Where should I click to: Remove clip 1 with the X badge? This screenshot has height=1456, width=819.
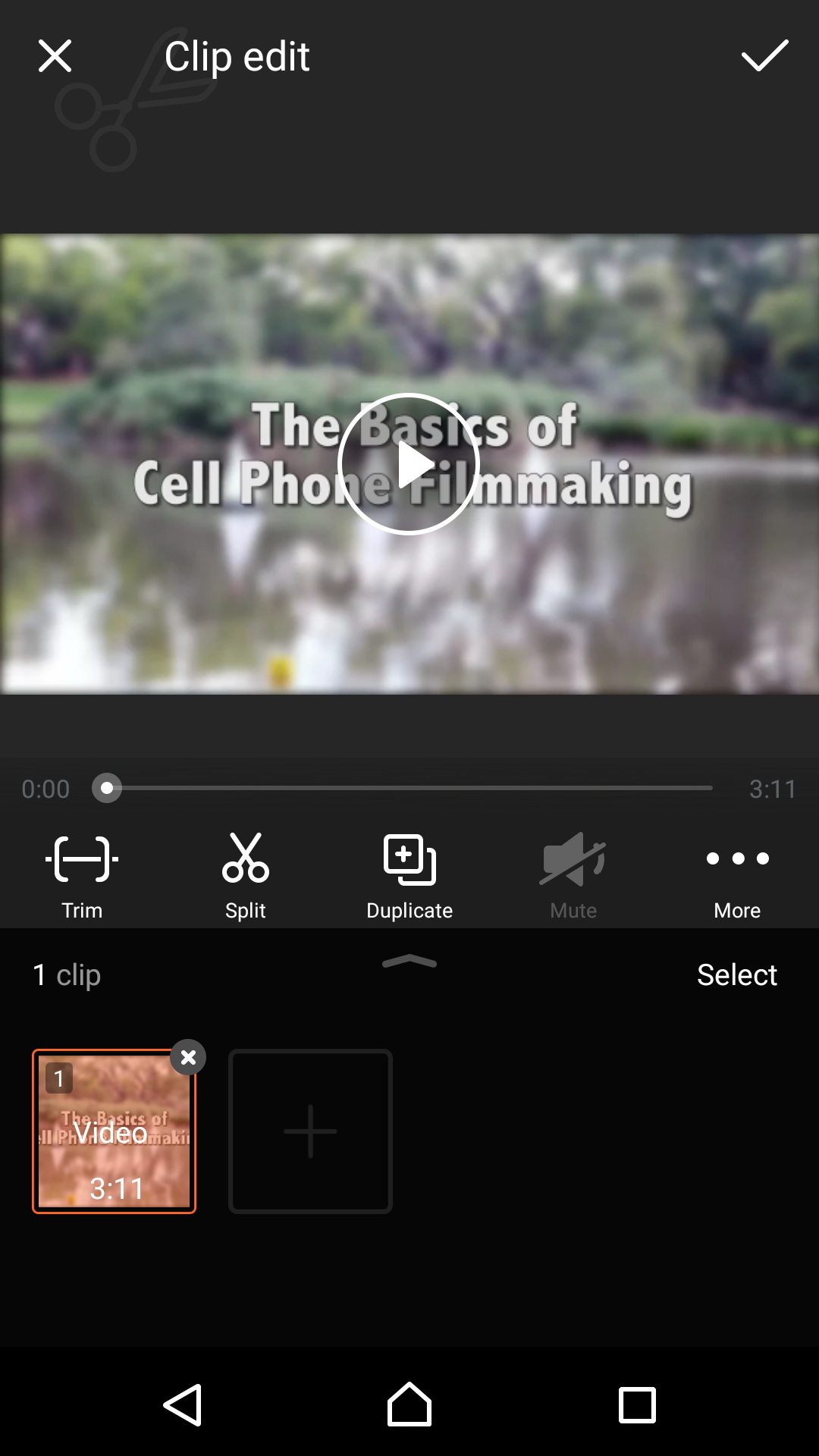(x=188, y=1057)
